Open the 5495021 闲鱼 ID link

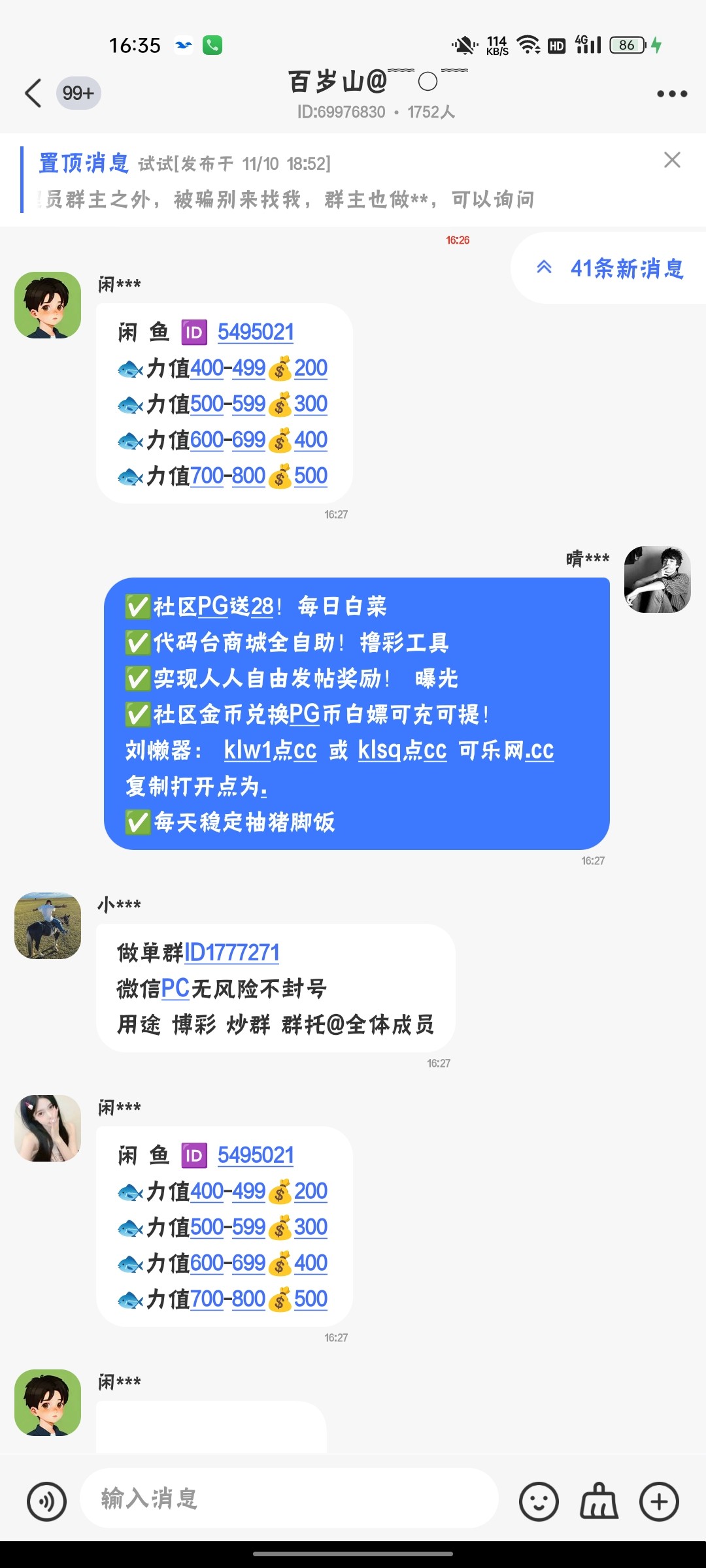point(256,332)
